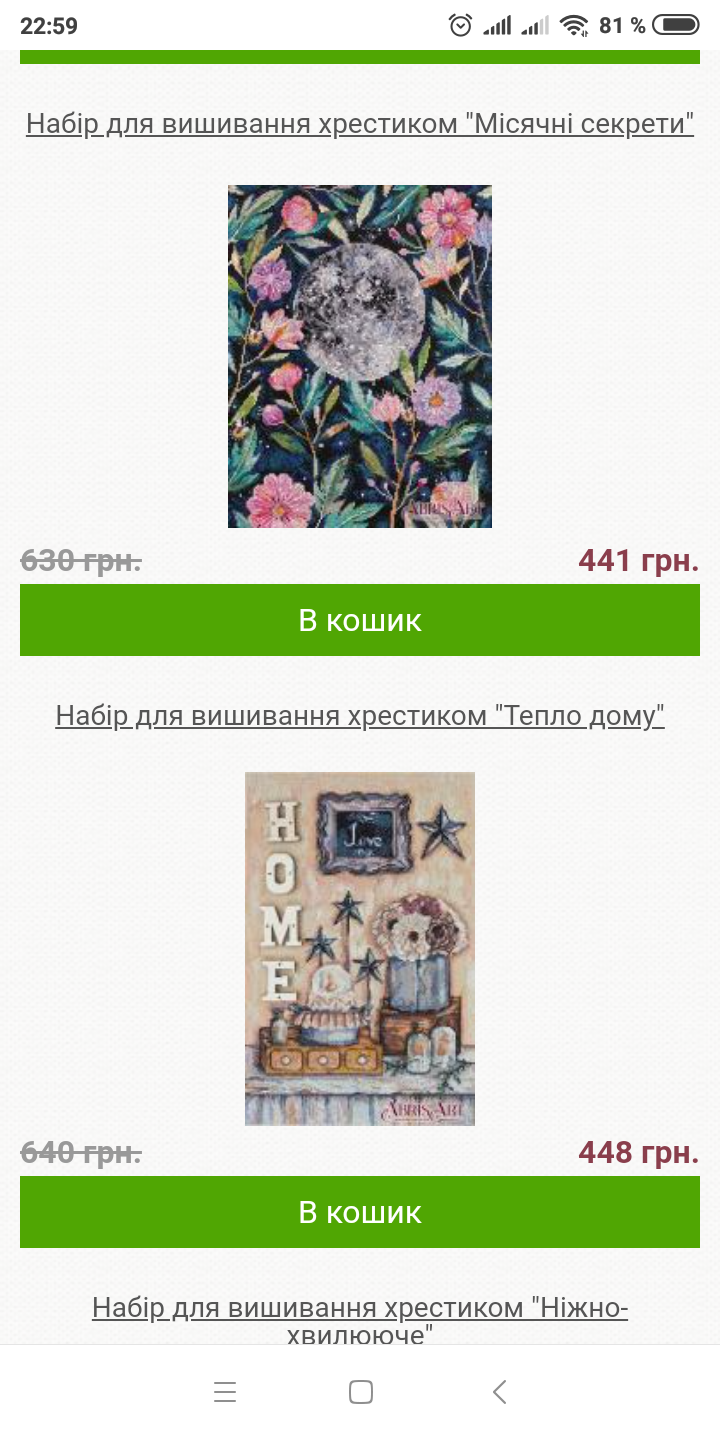
Task: Add "Місячні секрети" kit to the cart
Action: click(360, 620)
